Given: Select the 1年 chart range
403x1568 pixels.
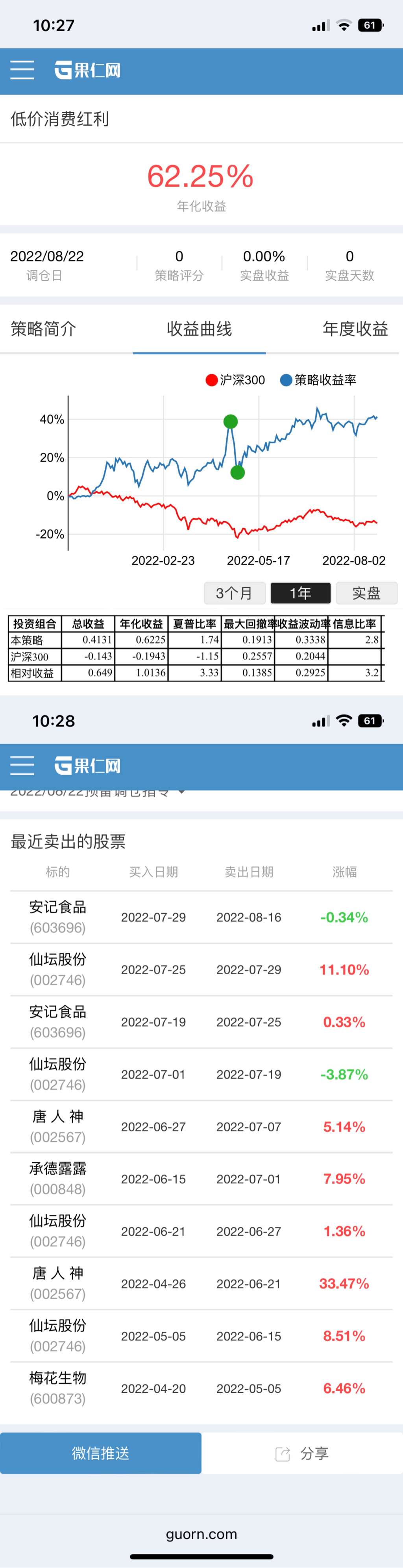Looking at the screenshot, I should 300,593.
